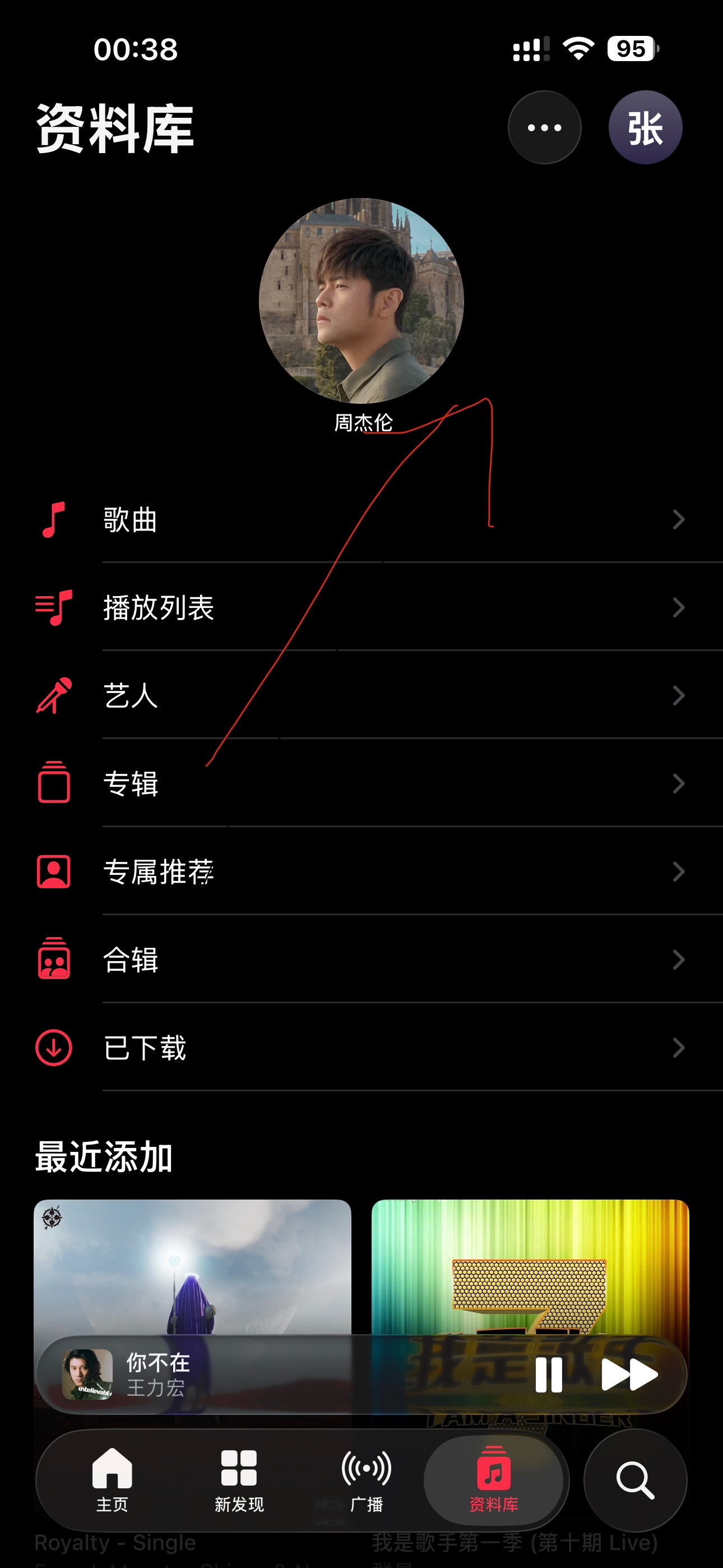
Task: Open the three-dot more options menu
Action: [x=544, y=127]
